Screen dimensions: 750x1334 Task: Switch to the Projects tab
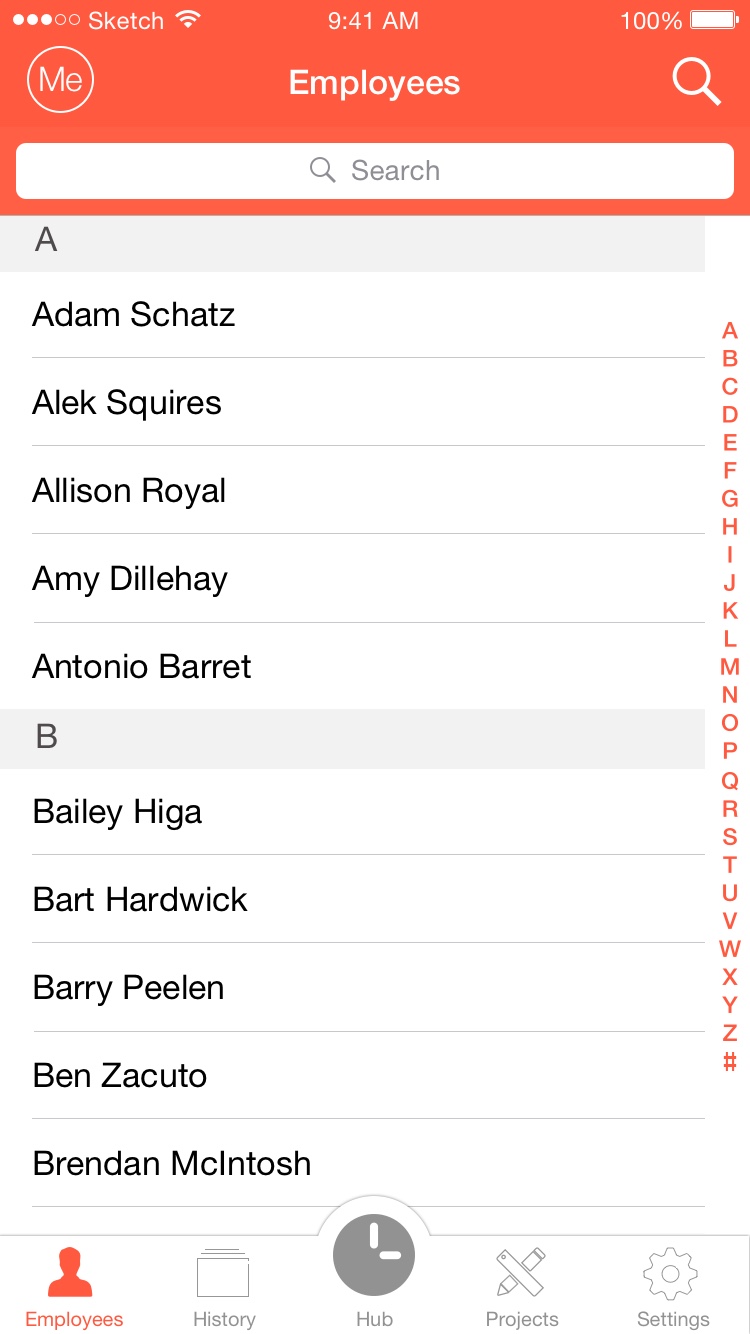click(x=522, y=1286)
